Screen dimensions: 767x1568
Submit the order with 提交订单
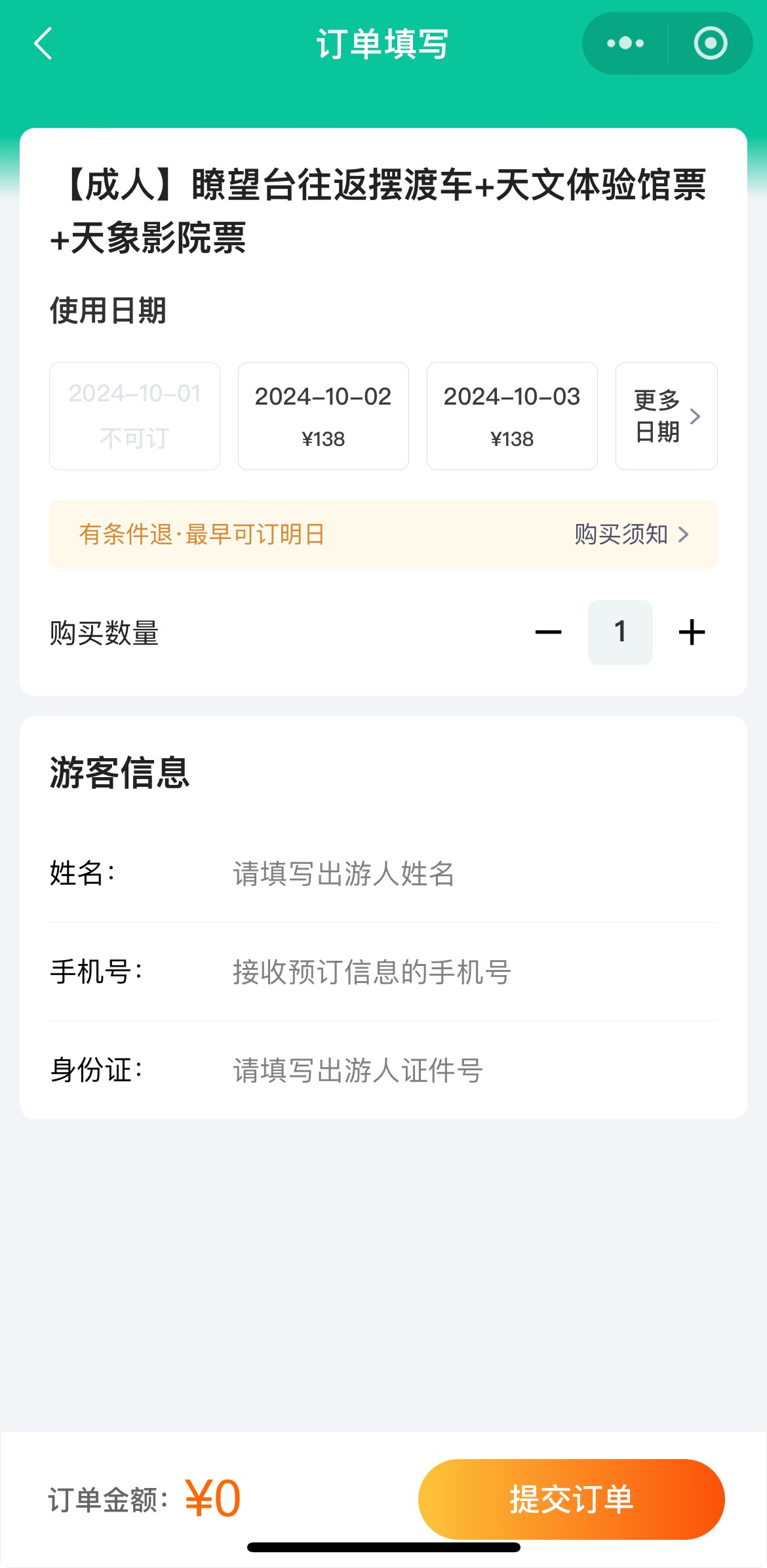click(572, 1499)
